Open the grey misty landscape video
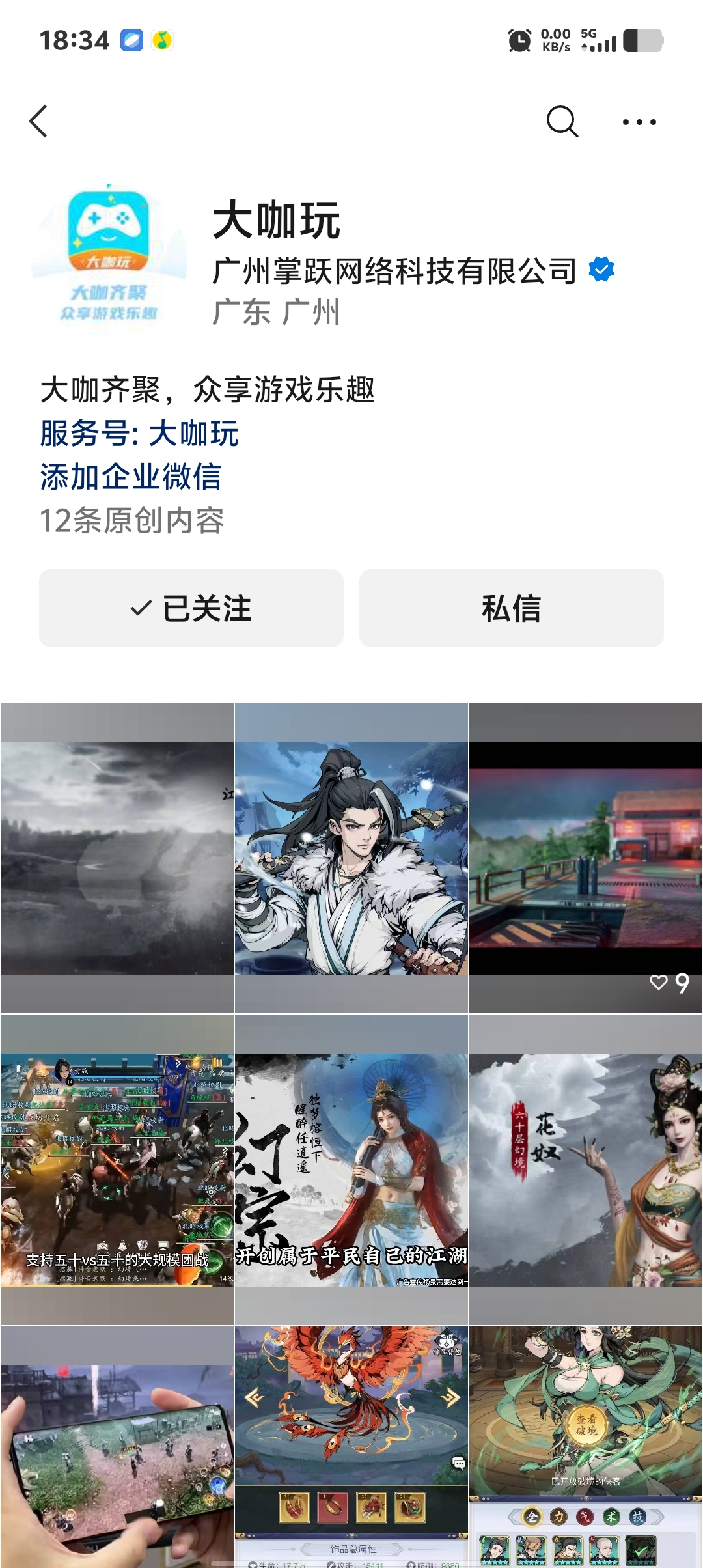703x1568 pixels. point(117,858)
